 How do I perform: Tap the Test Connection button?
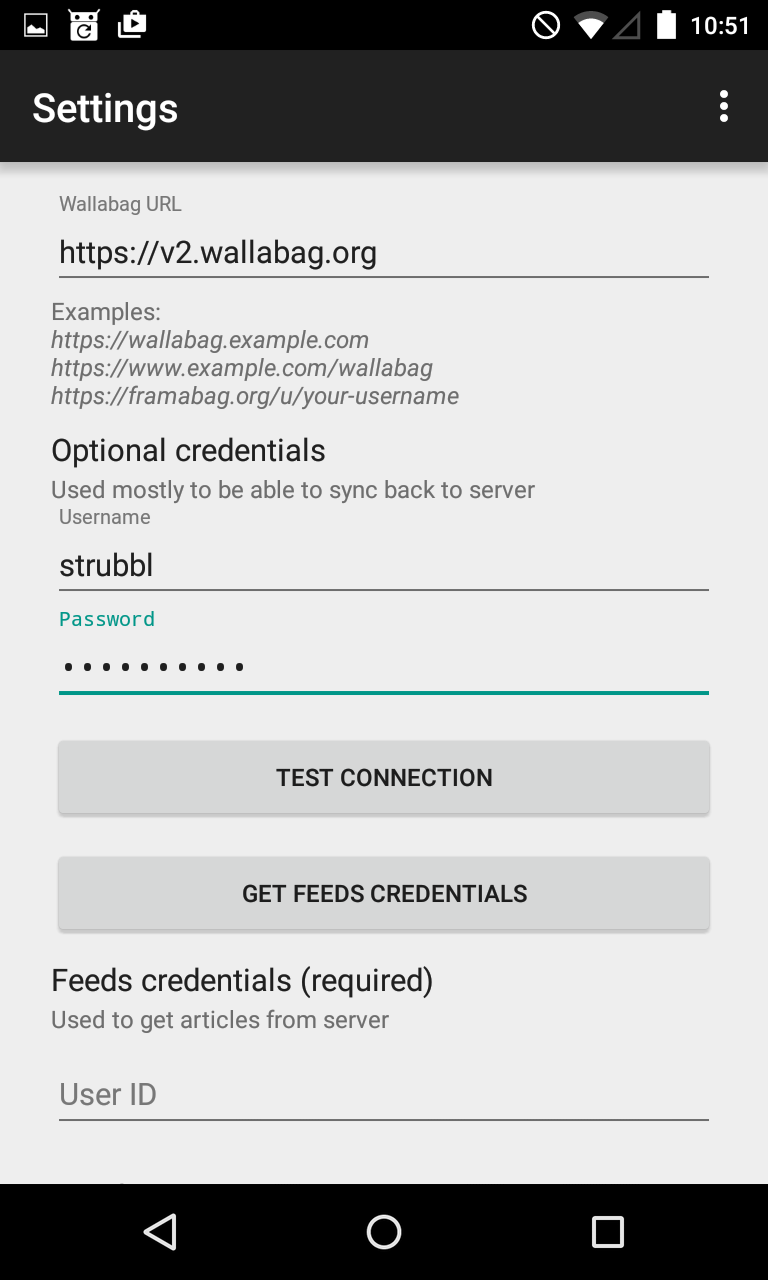pyautogui.click(x=384, y=778)
